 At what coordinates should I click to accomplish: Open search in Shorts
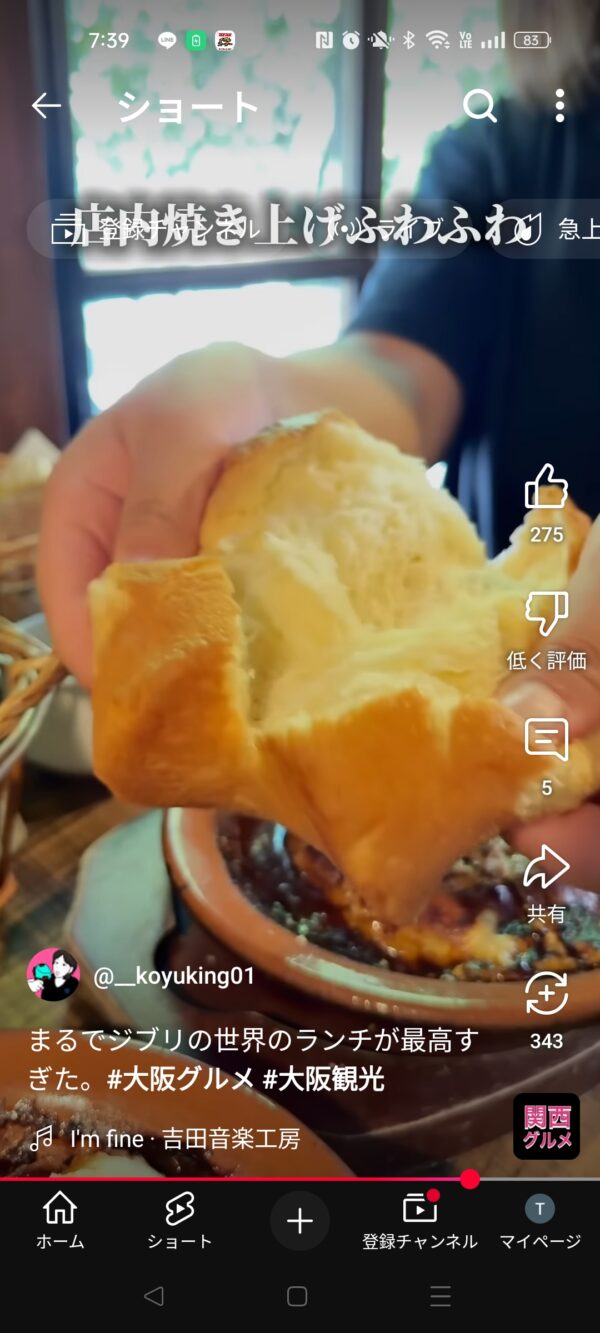(x=480, y=105)
